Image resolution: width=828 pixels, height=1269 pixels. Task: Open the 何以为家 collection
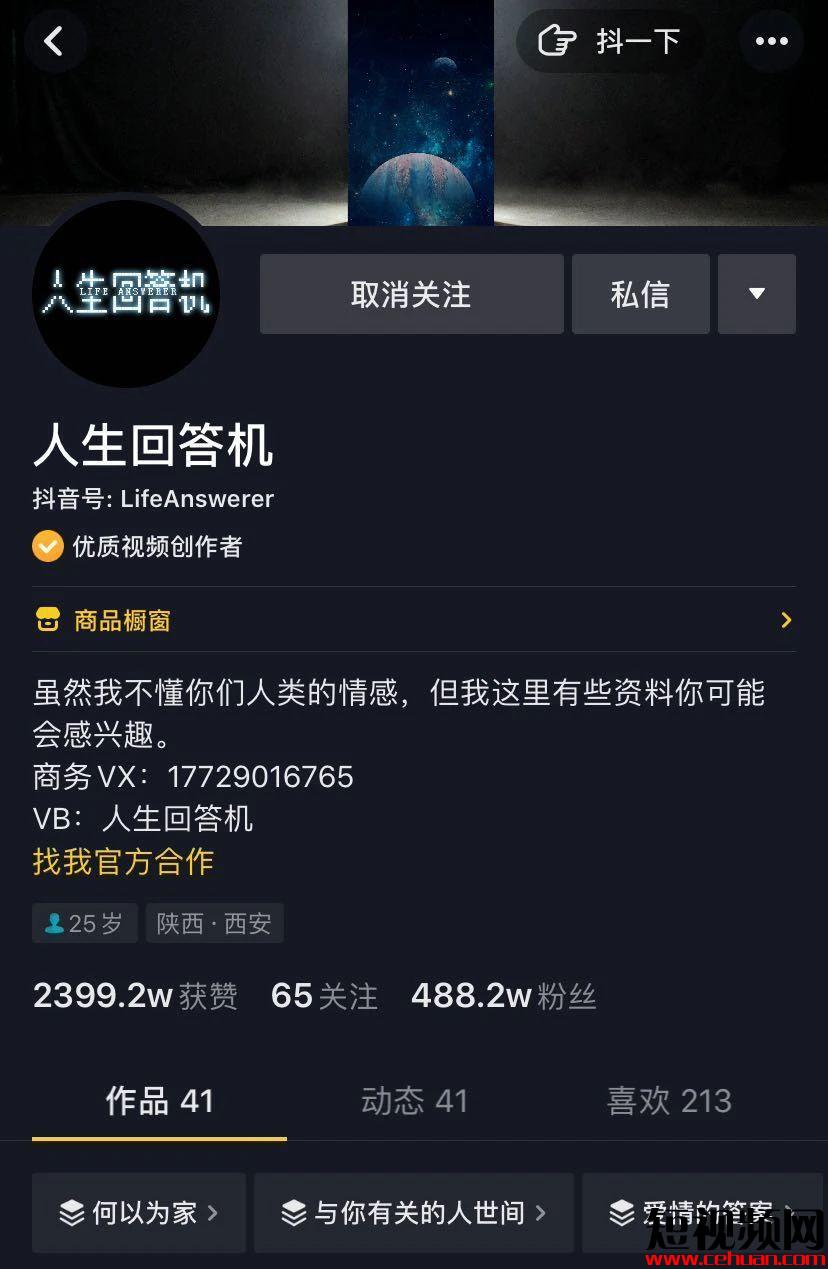pos(139,1213)
